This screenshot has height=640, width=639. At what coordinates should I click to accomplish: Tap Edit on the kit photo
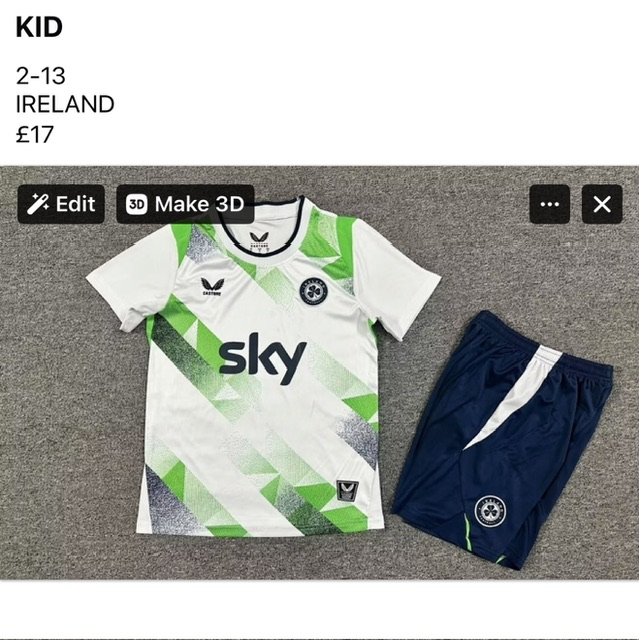(x=61, y=204)
